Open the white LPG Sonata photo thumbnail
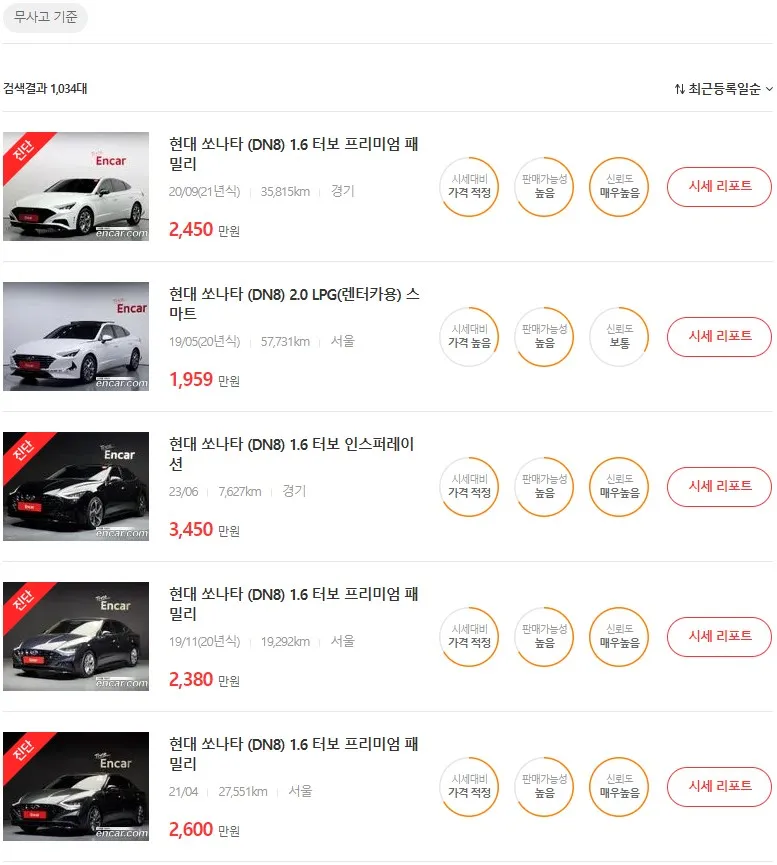 pos(77,337)
